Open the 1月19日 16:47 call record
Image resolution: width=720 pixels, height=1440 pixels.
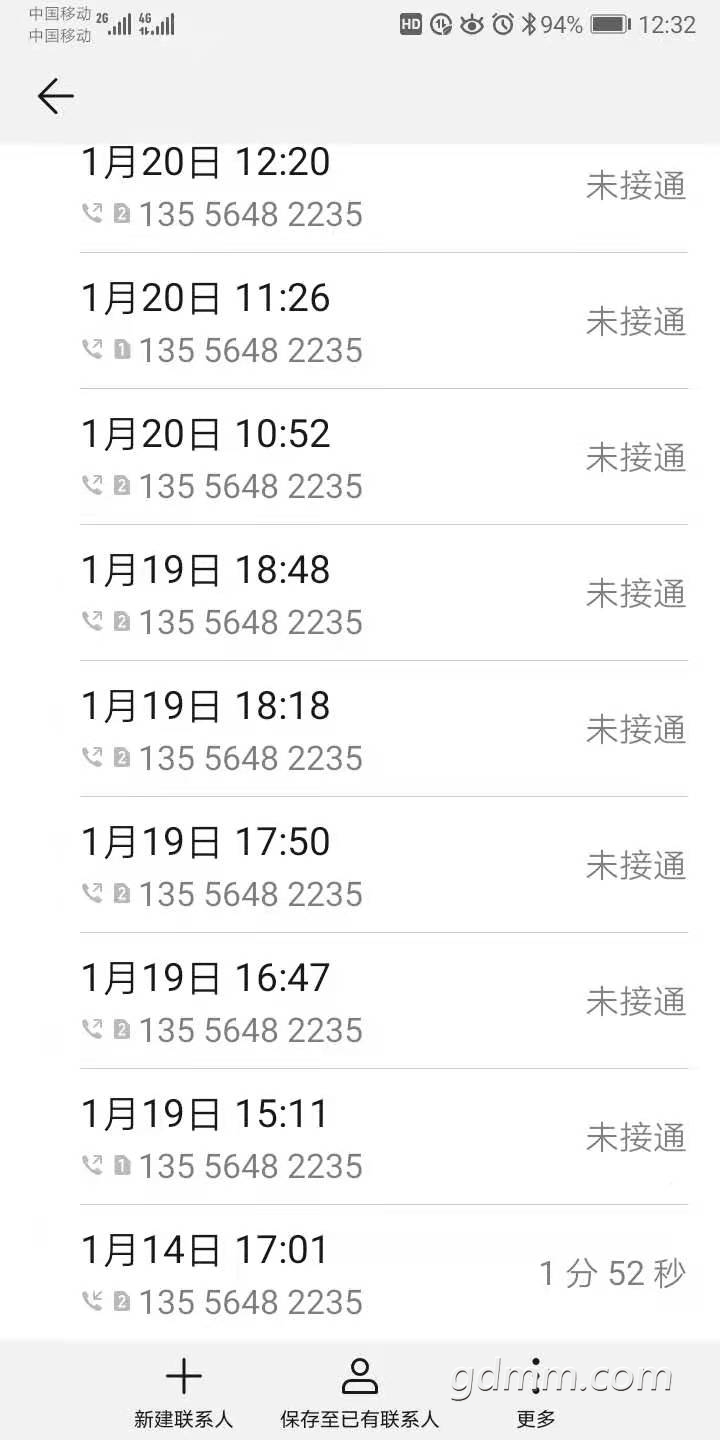(383, 1002)
